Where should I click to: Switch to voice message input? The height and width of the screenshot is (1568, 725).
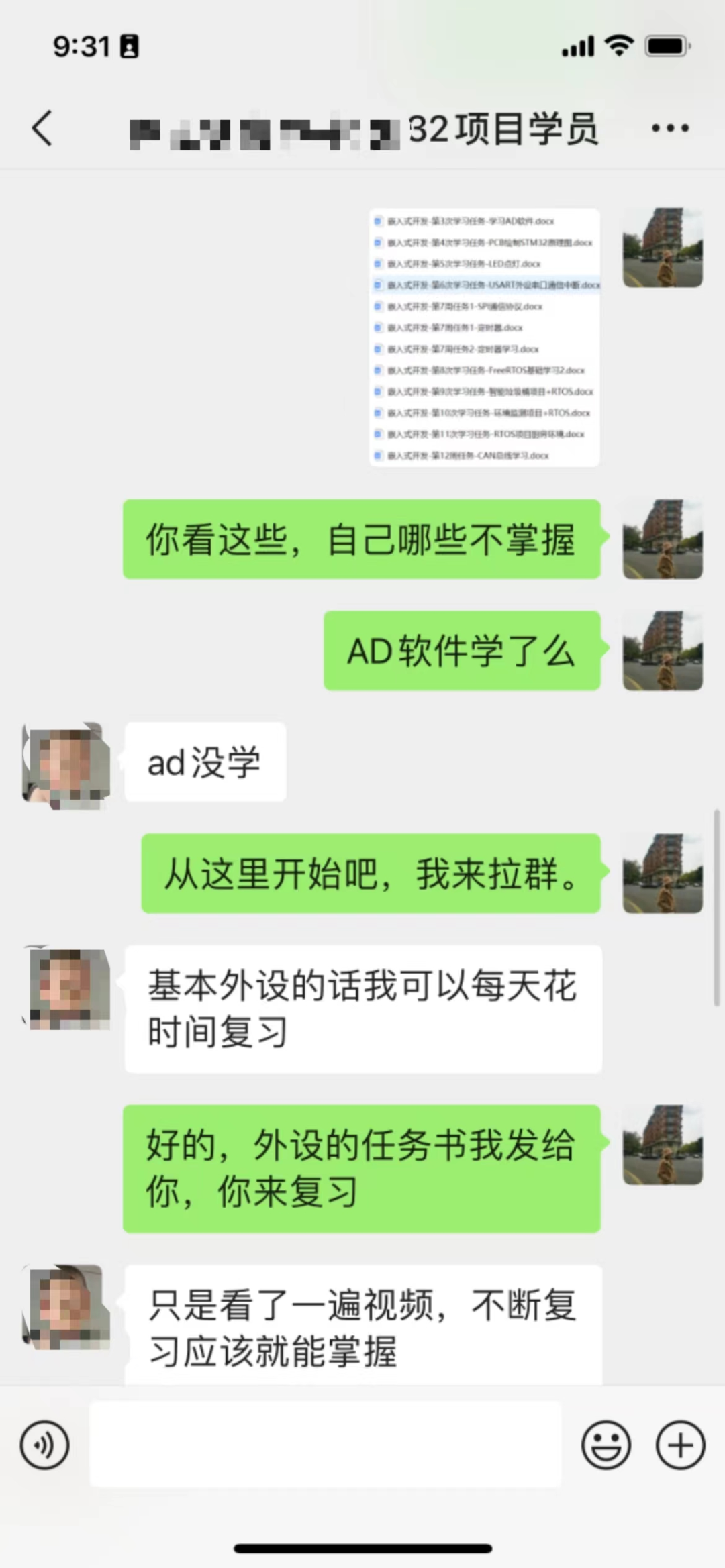pos(44,1445)
